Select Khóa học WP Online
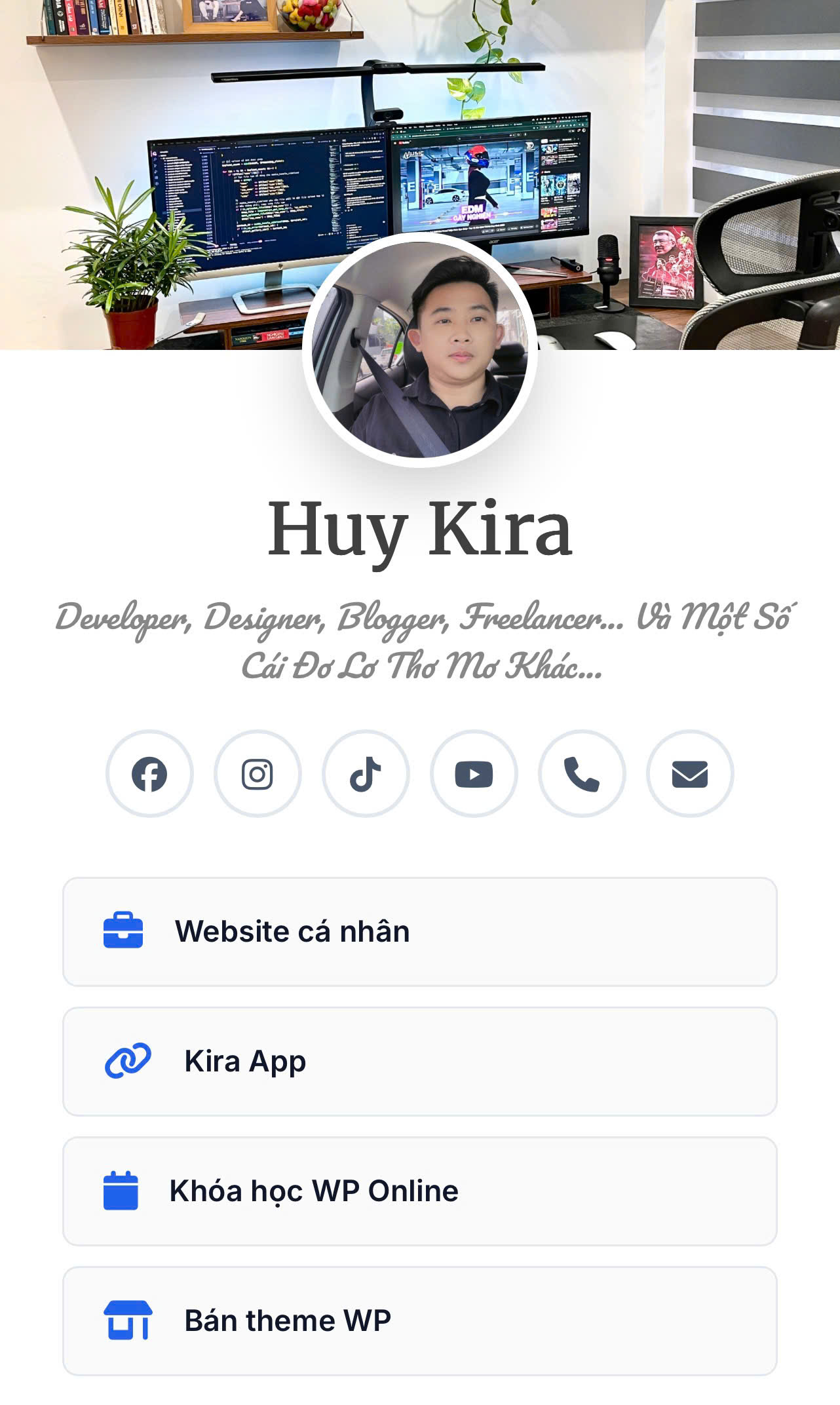Screen dimensions: 840x1405 coord(419,1191)
